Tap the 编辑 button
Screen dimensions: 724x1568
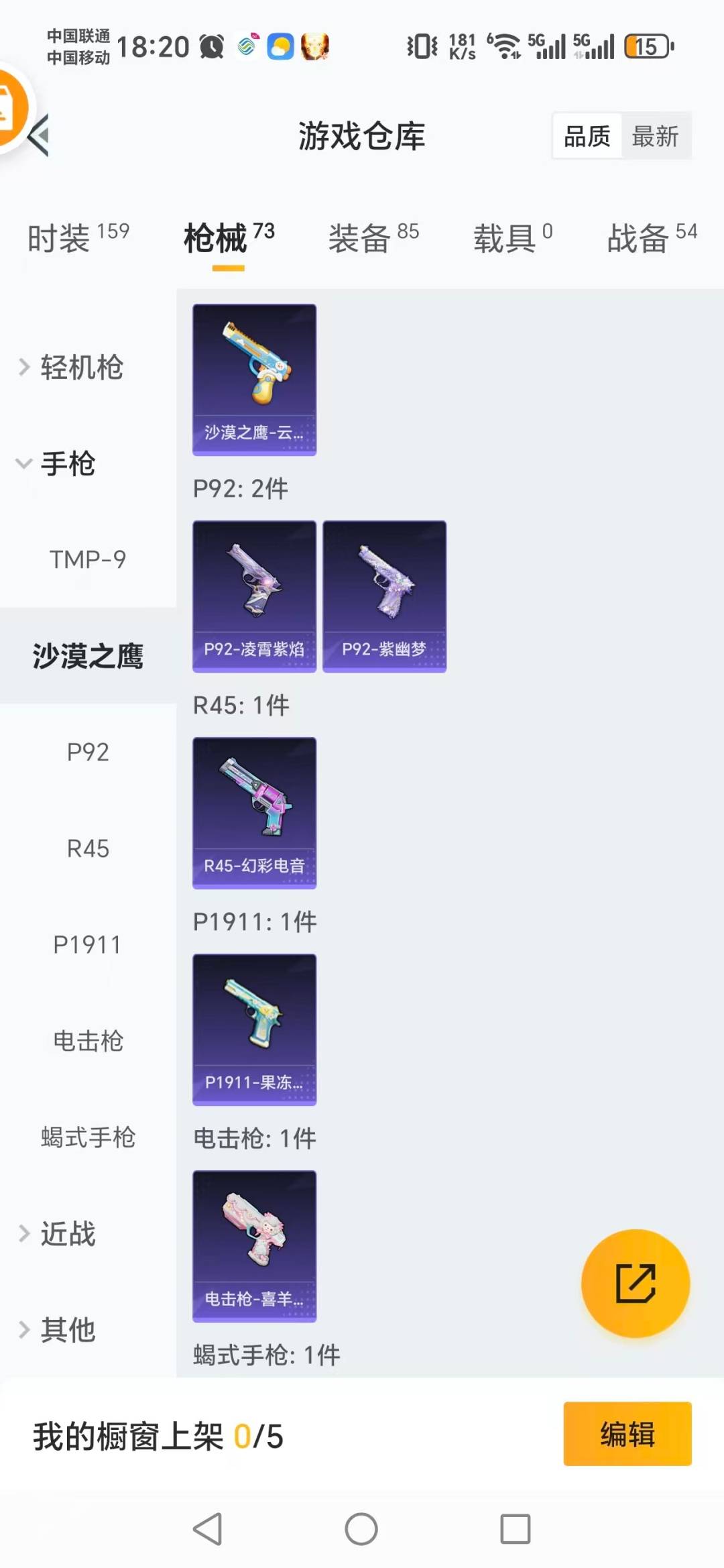(627, 1433)
